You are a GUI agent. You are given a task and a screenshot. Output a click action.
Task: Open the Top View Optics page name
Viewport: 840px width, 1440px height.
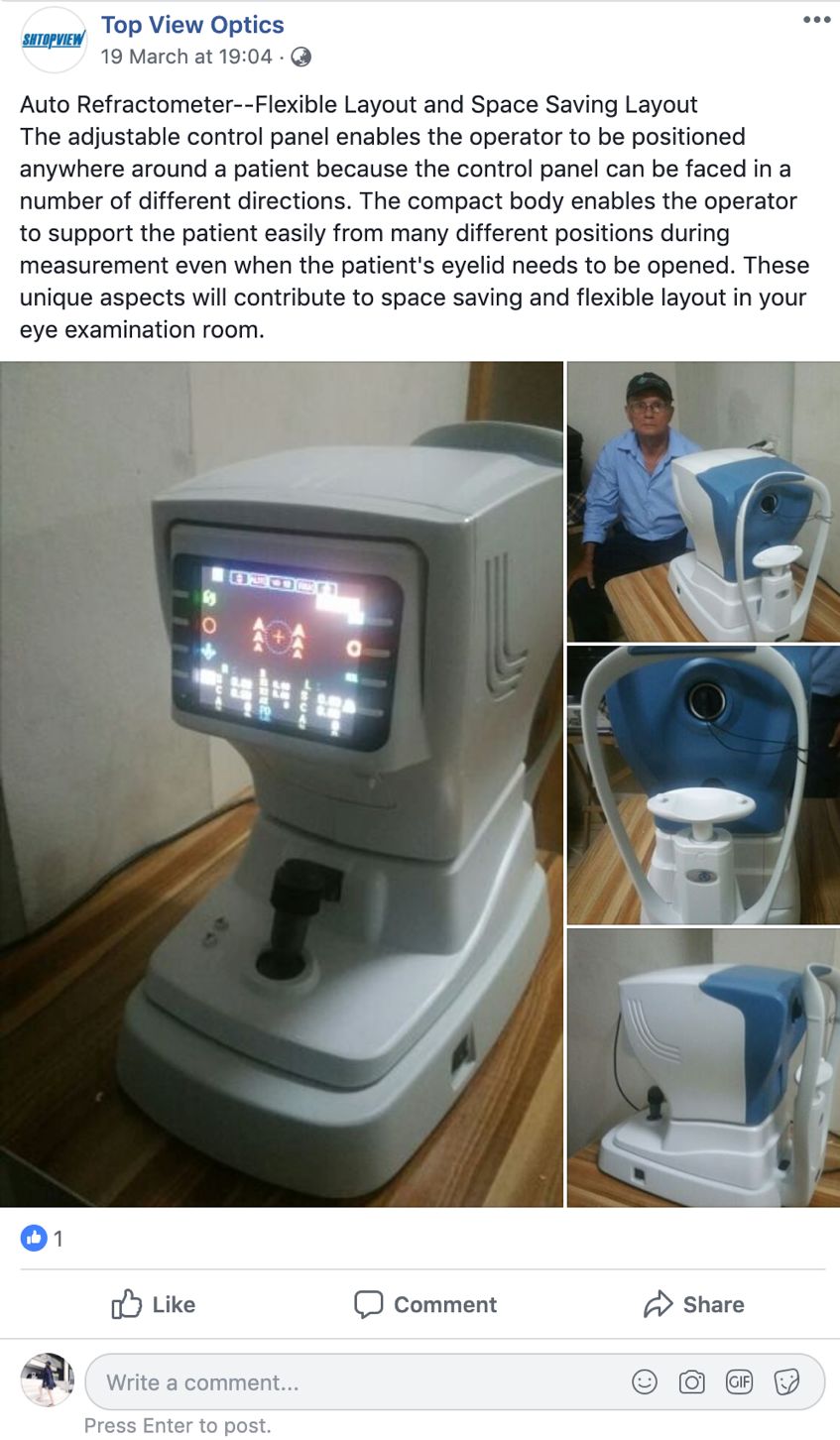click(x=192, y=25)
